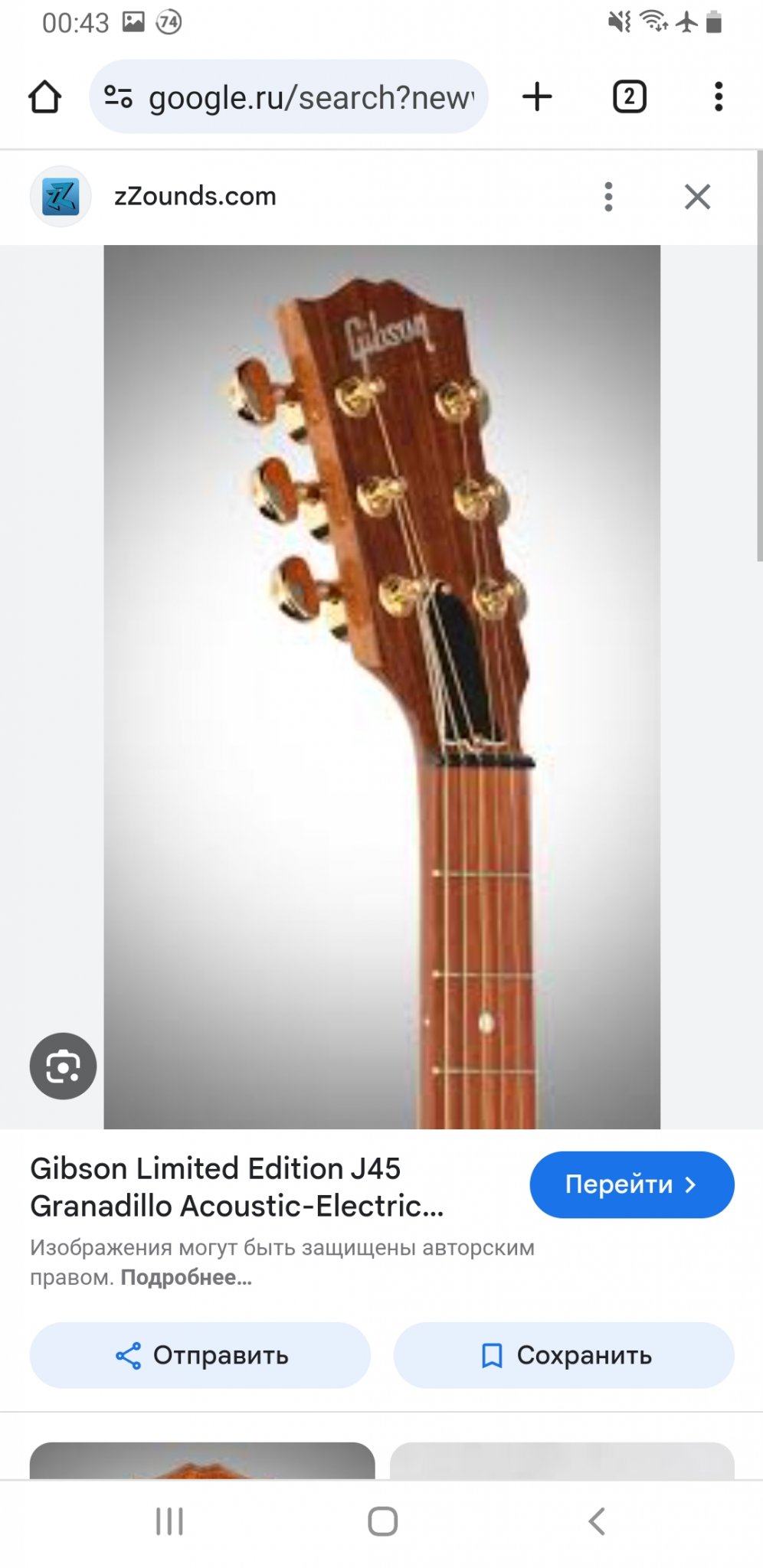Share image with Отправить button
763x1568 pixels.
200,1355
